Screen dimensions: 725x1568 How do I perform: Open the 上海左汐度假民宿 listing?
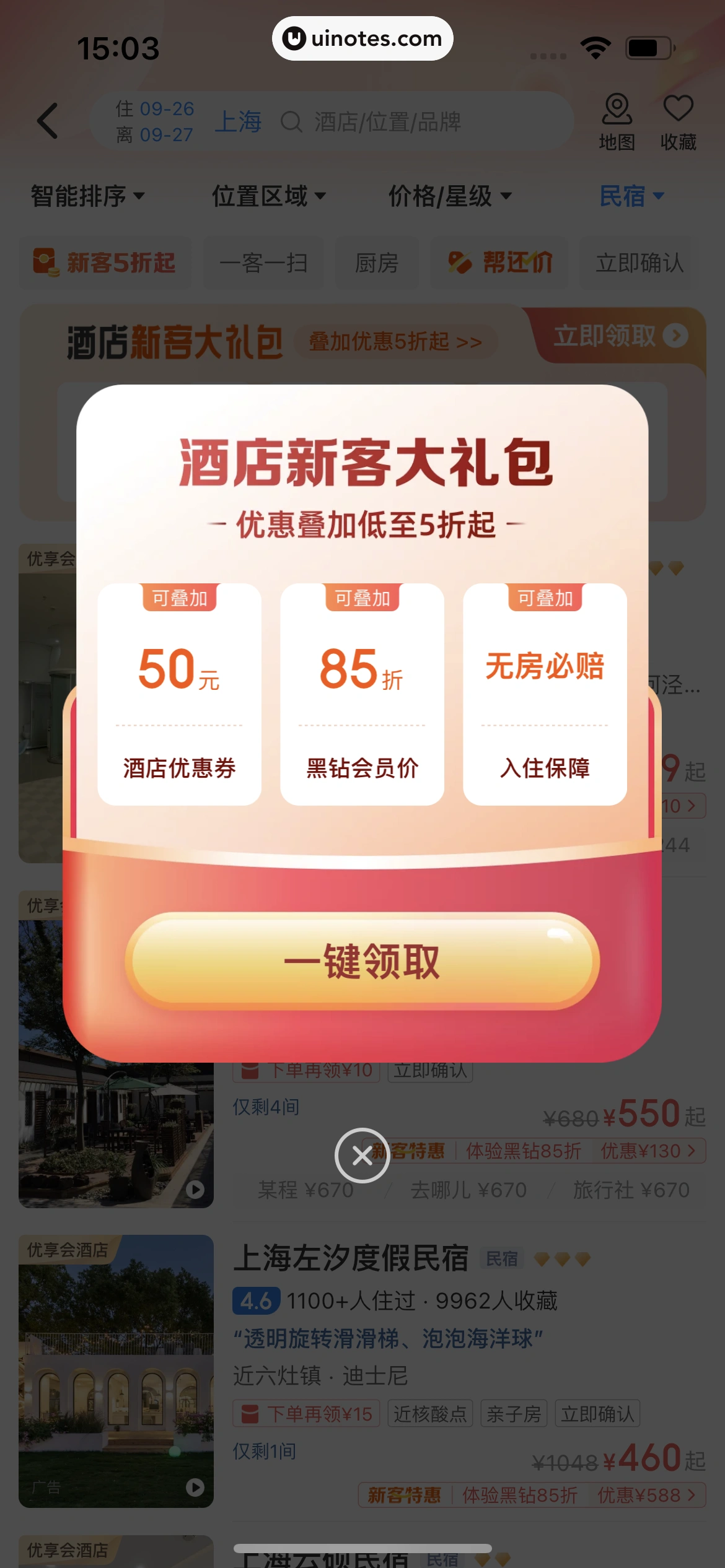click(x=351, y=1259)
